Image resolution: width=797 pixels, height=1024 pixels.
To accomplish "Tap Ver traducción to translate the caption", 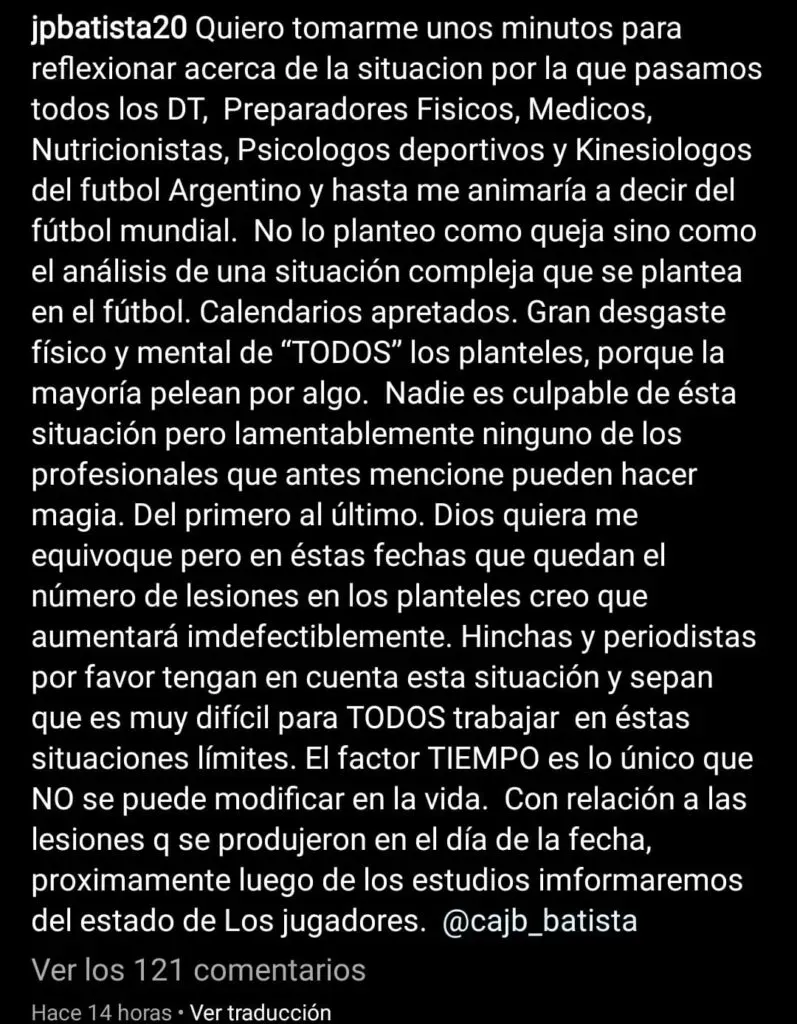I will pos(261,1012).
